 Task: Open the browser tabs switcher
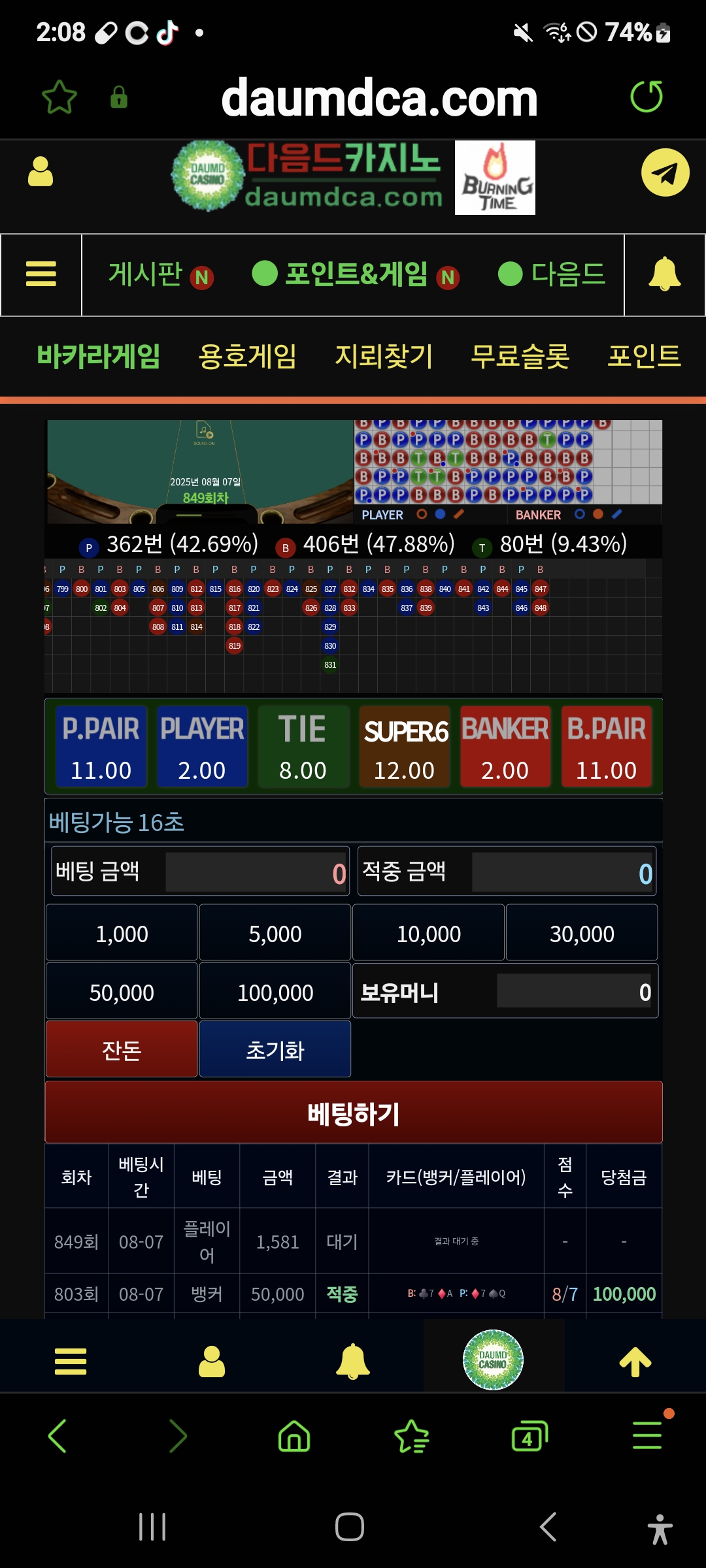click(529, 1436)
